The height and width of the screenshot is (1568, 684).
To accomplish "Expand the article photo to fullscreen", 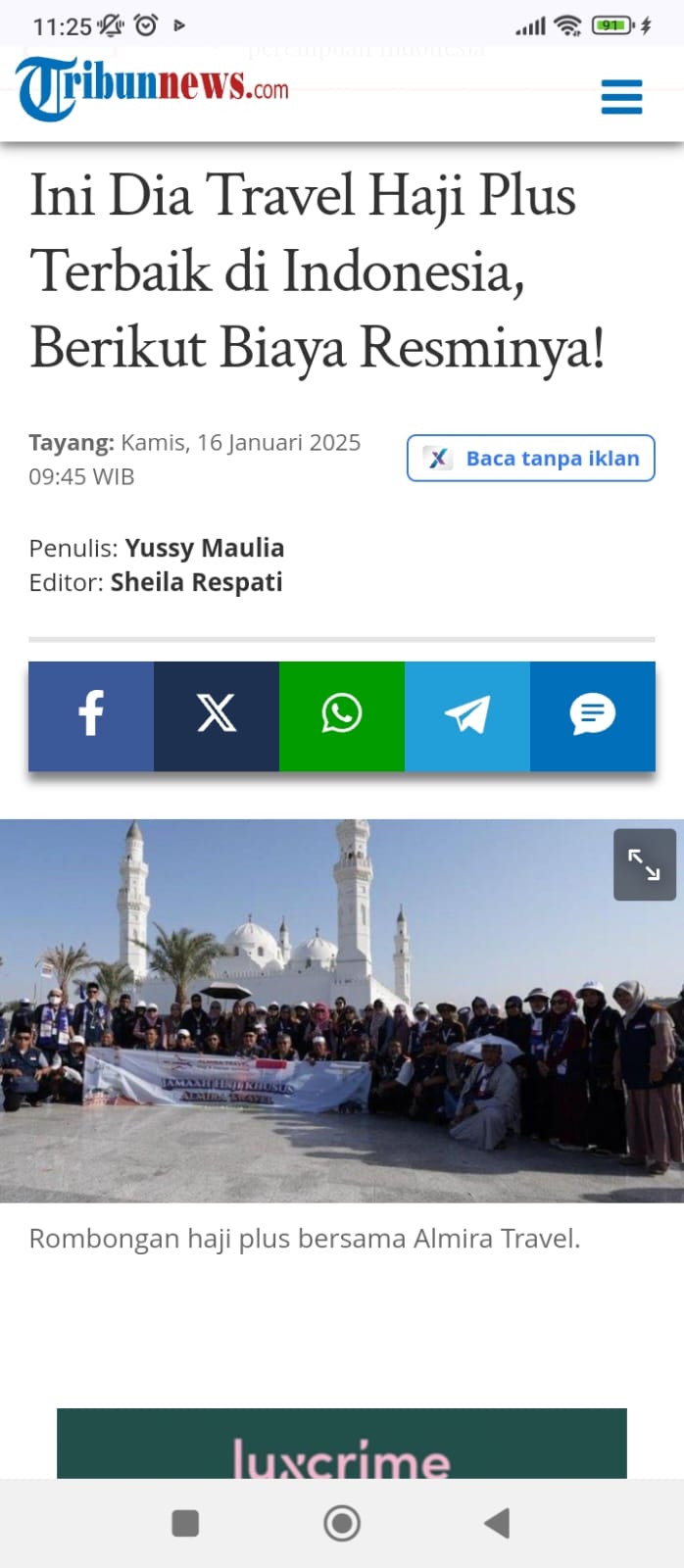I will [x=645, y=864].
